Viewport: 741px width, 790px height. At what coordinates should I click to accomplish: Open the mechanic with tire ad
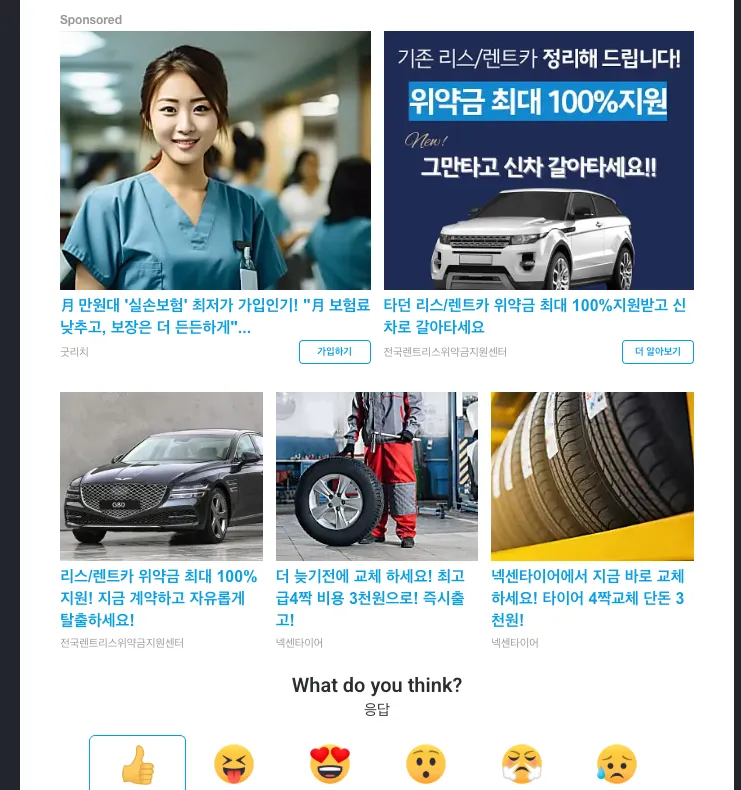pyautogui.click(x=376, y=476)
